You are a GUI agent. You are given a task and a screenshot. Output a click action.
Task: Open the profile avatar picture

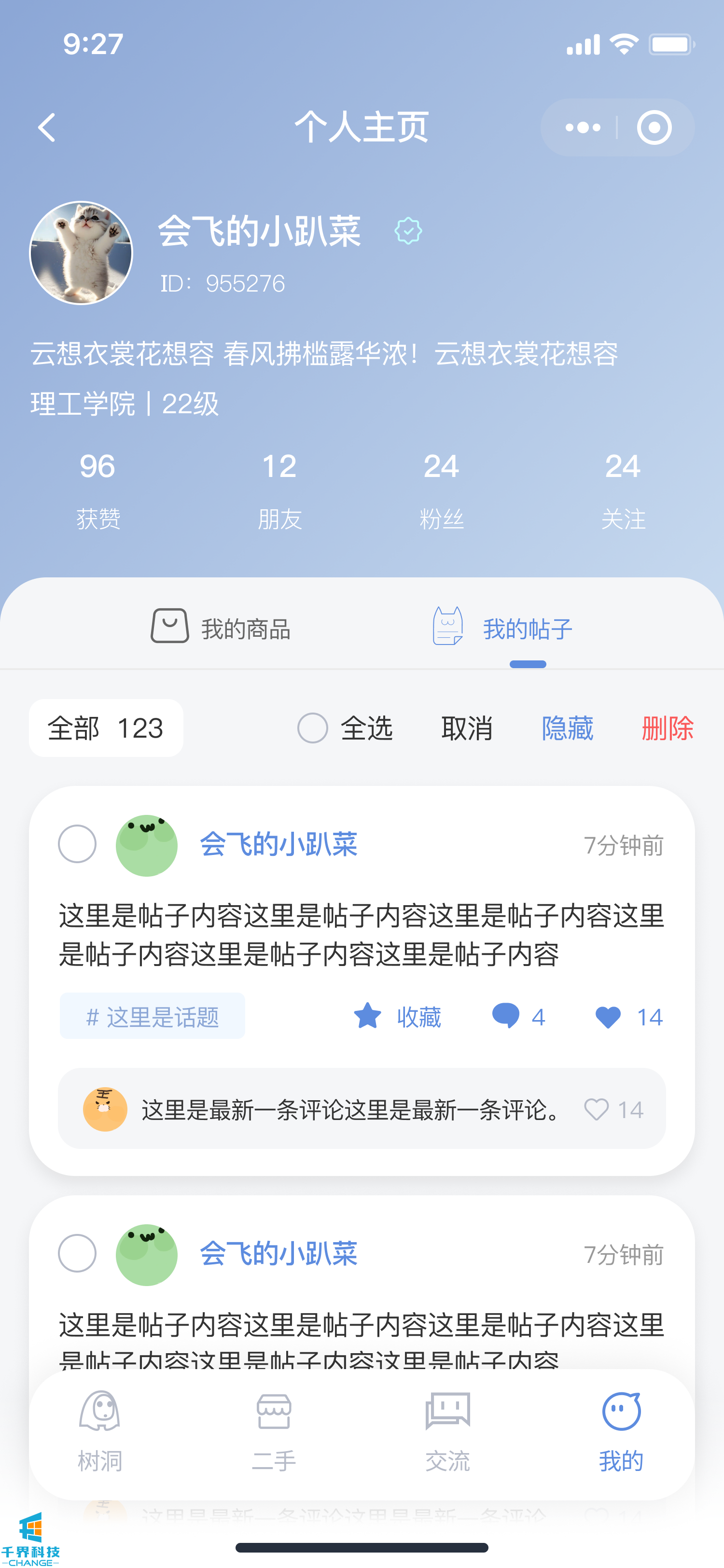click(x=82, y=252)
